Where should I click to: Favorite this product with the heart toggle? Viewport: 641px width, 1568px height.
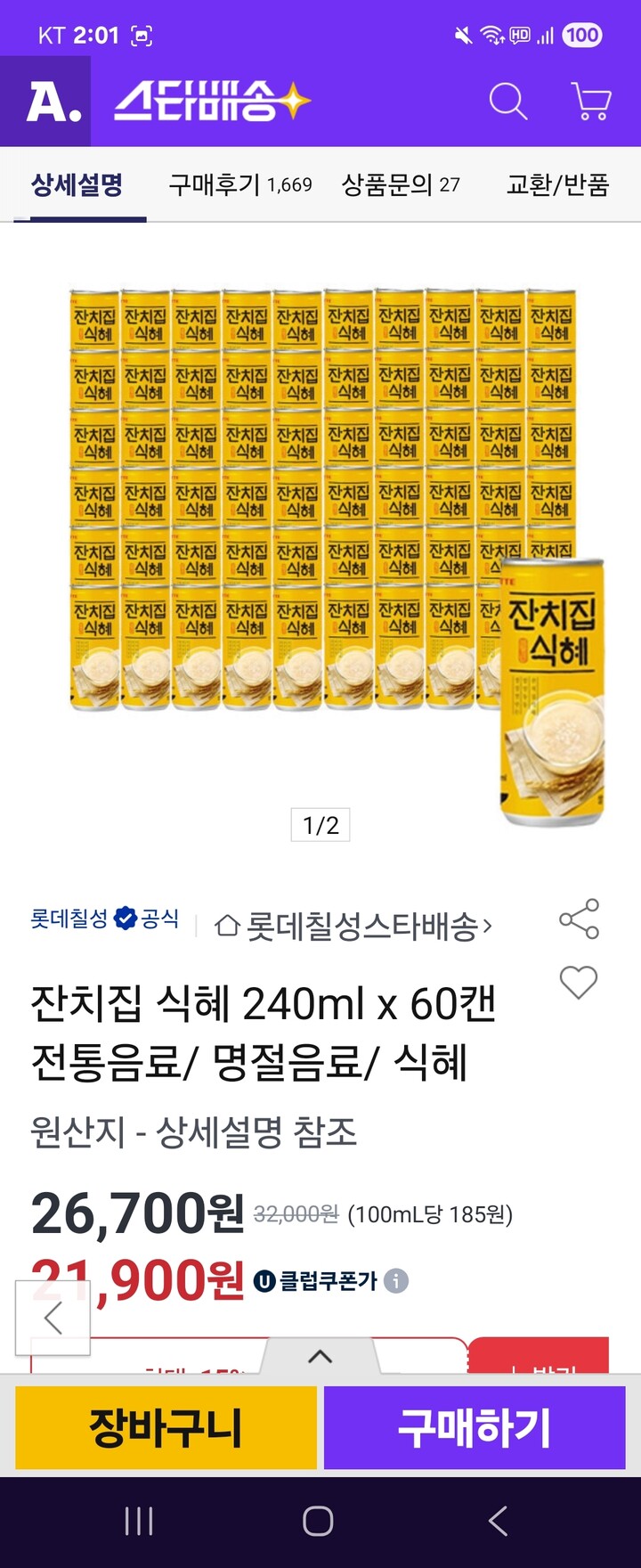[580, 984]
